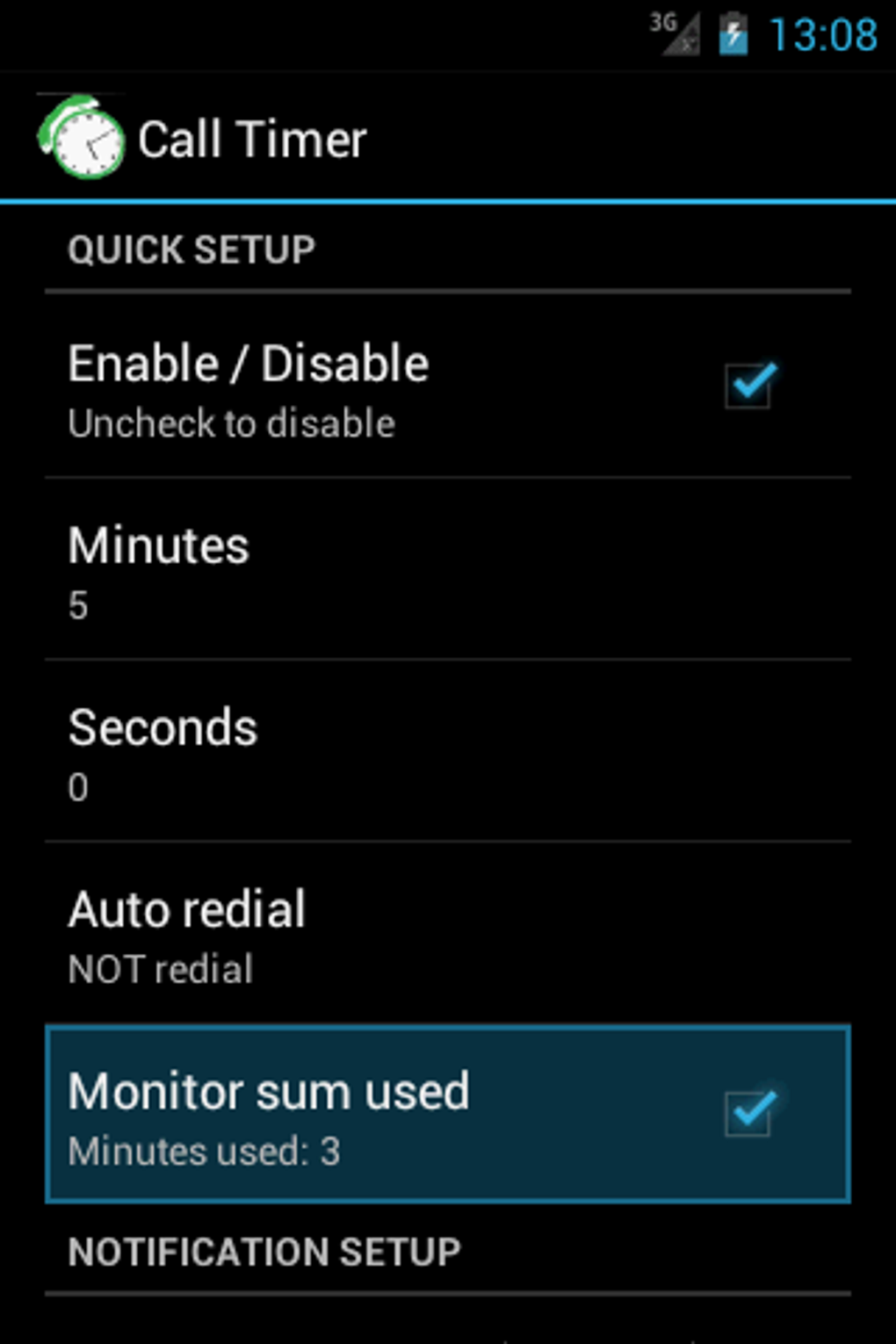Open the Auto redial option
Screen dimensions: 896x1344
(448, 933)
